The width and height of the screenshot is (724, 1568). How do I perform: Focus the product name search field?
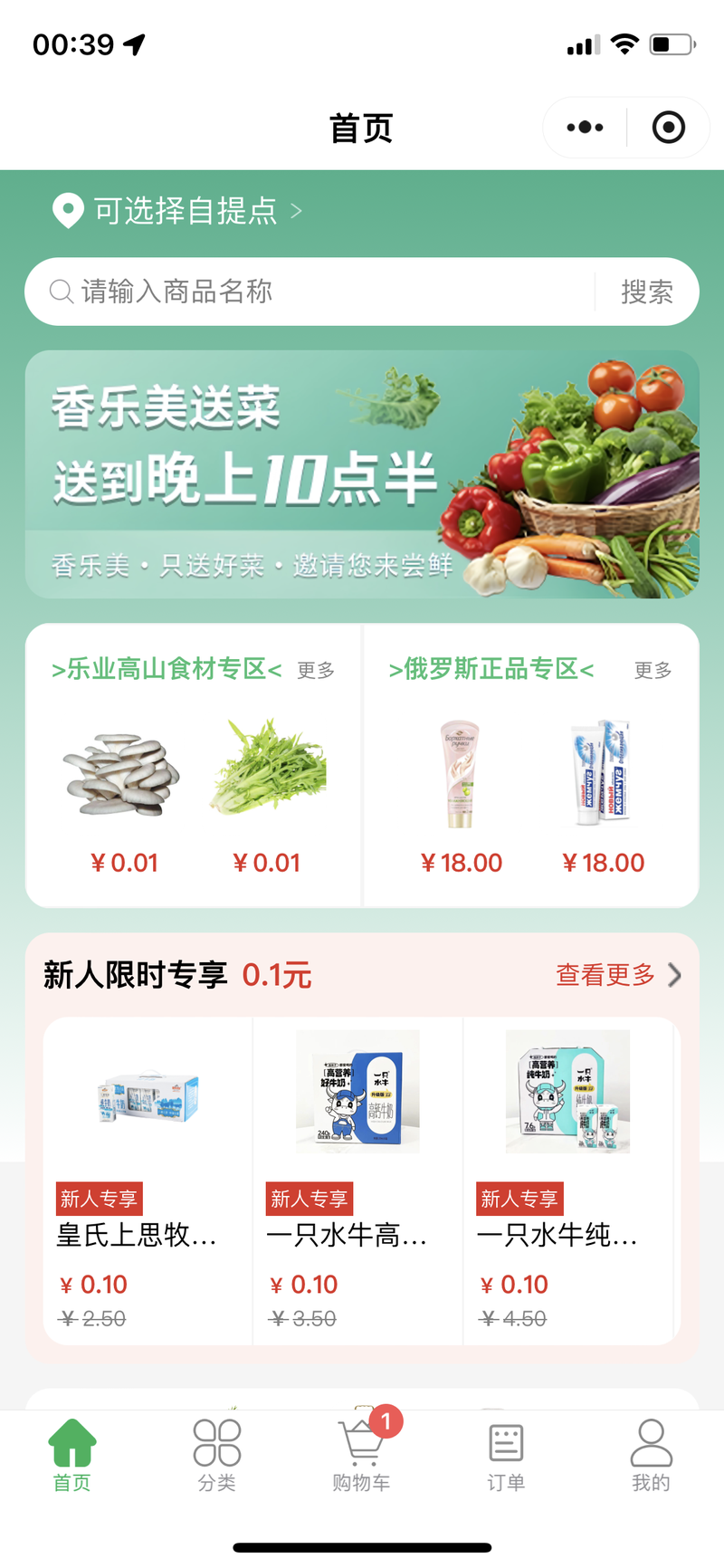click(317, 292)
